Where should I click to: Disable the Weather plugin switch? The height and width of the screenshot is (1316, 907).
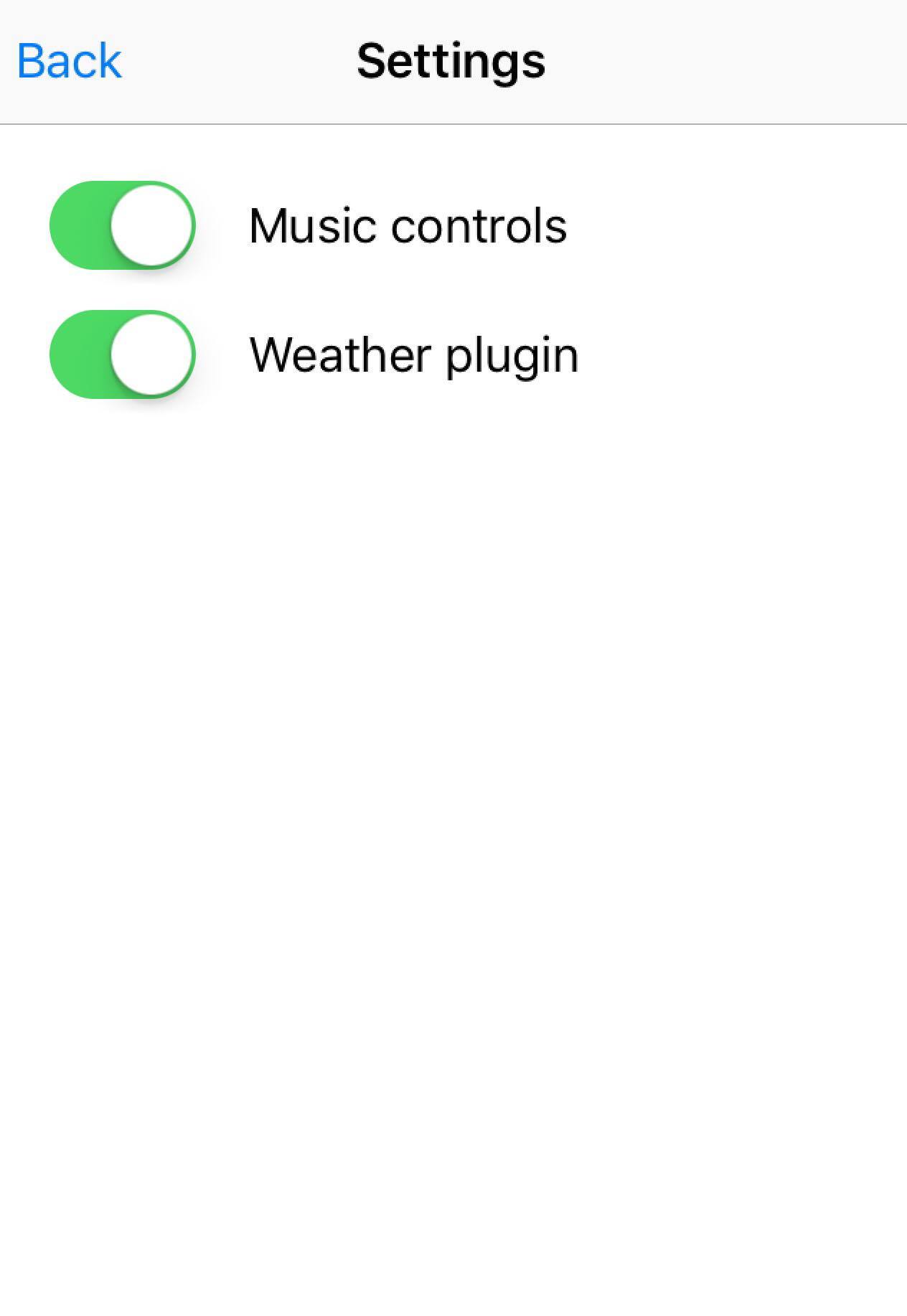(123, 354)
